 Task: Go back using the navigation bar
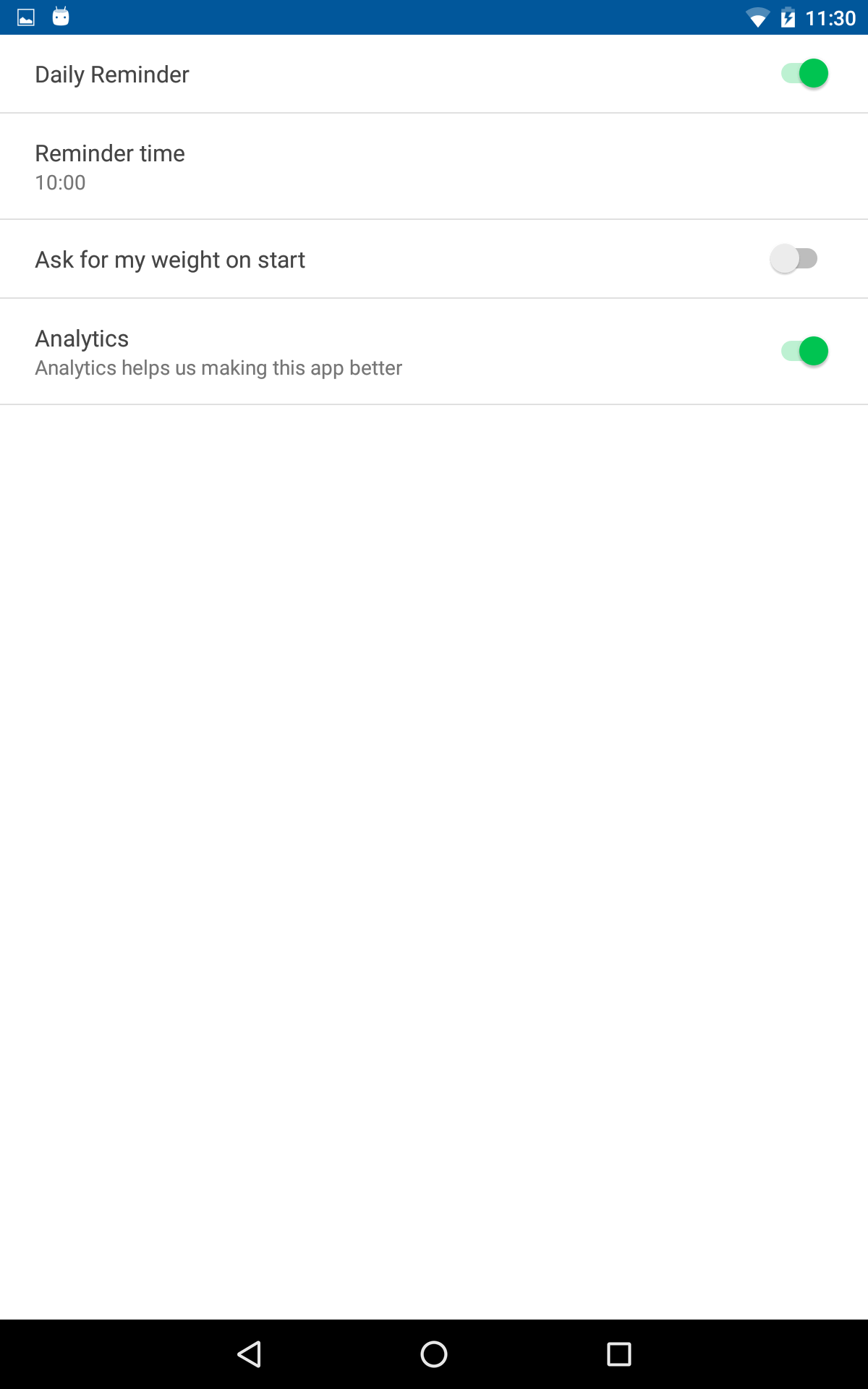(250, 1354)
